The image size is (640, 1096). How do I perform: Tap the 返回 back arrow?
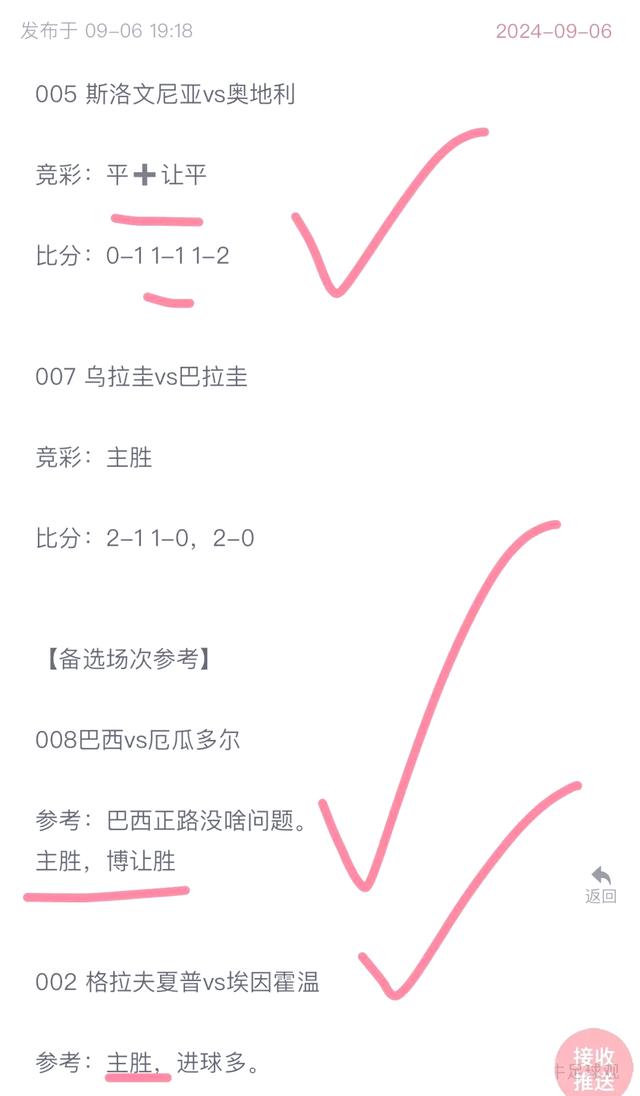601,884
